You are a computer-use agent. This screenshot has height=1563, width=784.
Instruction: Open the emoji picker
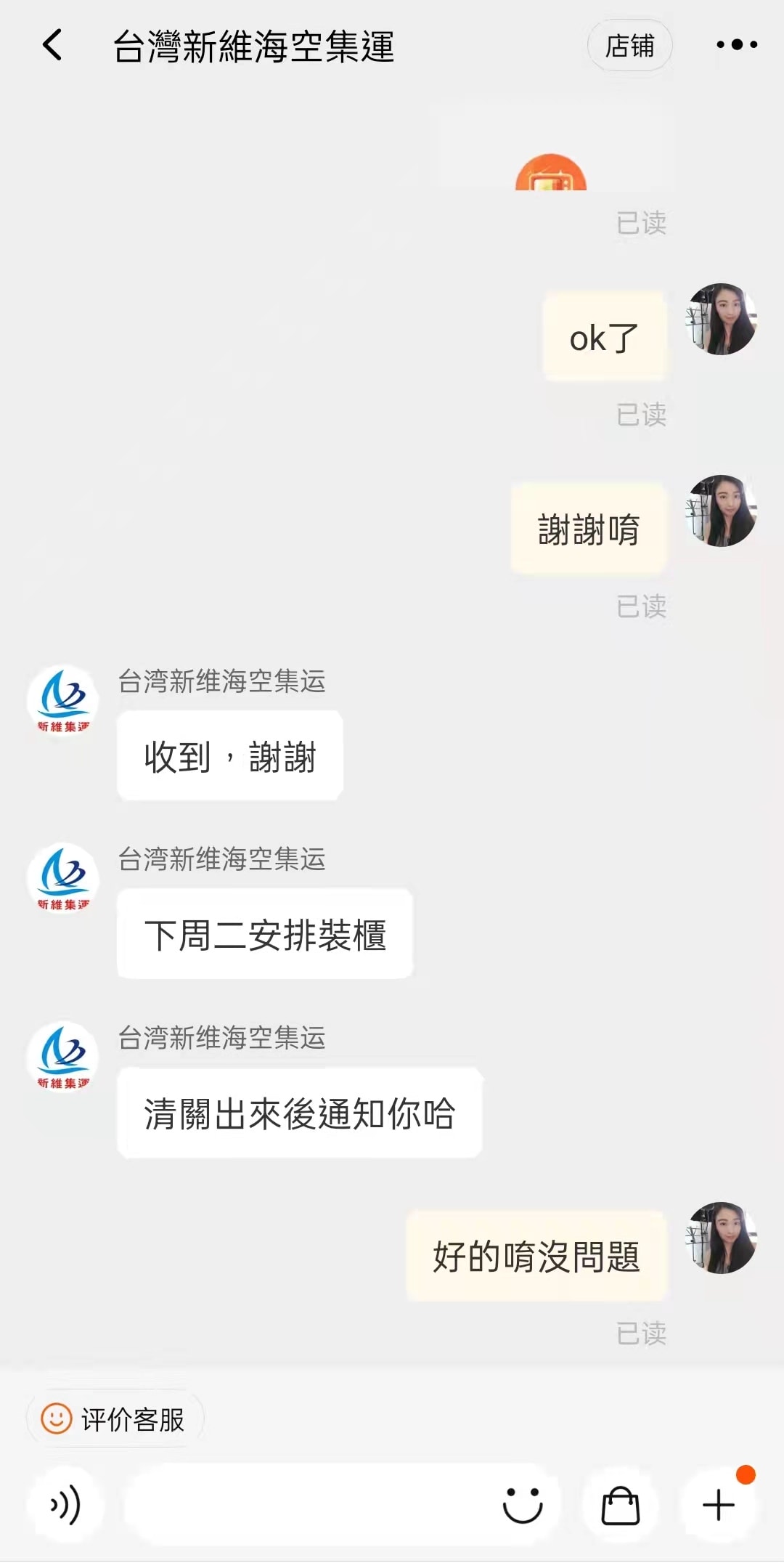523,1505
